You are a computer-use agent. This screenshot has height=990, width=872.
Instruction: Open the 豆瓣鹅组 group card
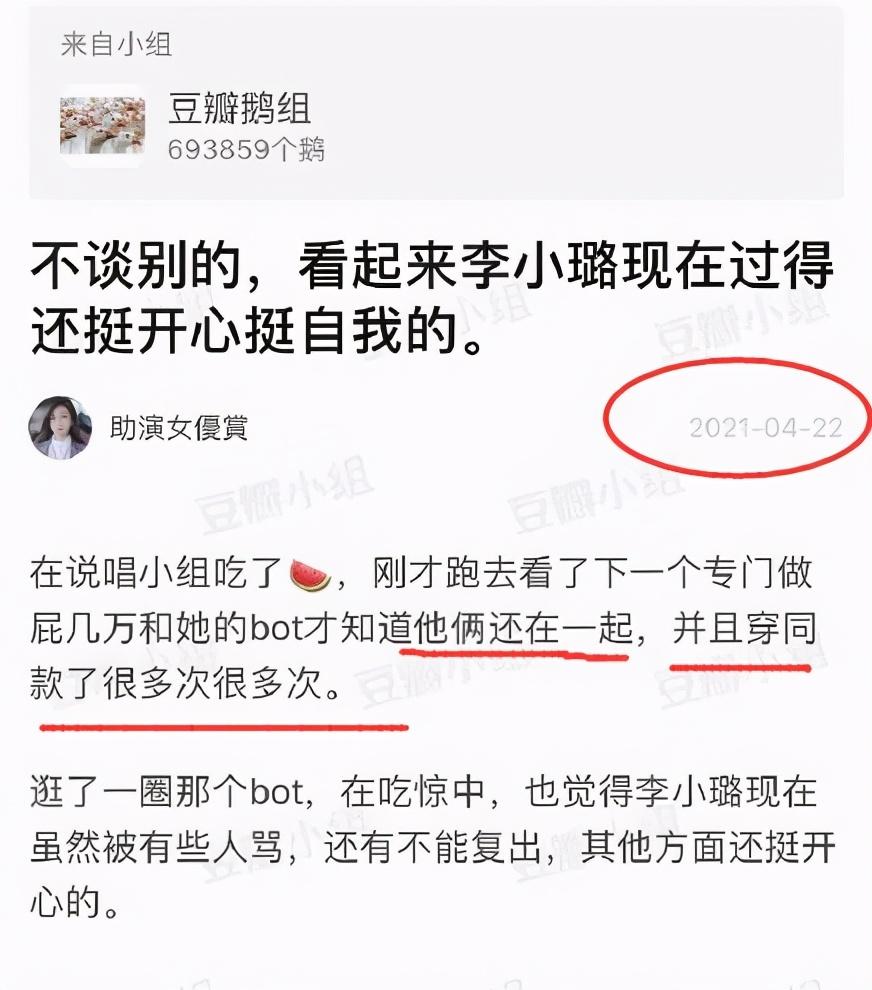point(240,124)
